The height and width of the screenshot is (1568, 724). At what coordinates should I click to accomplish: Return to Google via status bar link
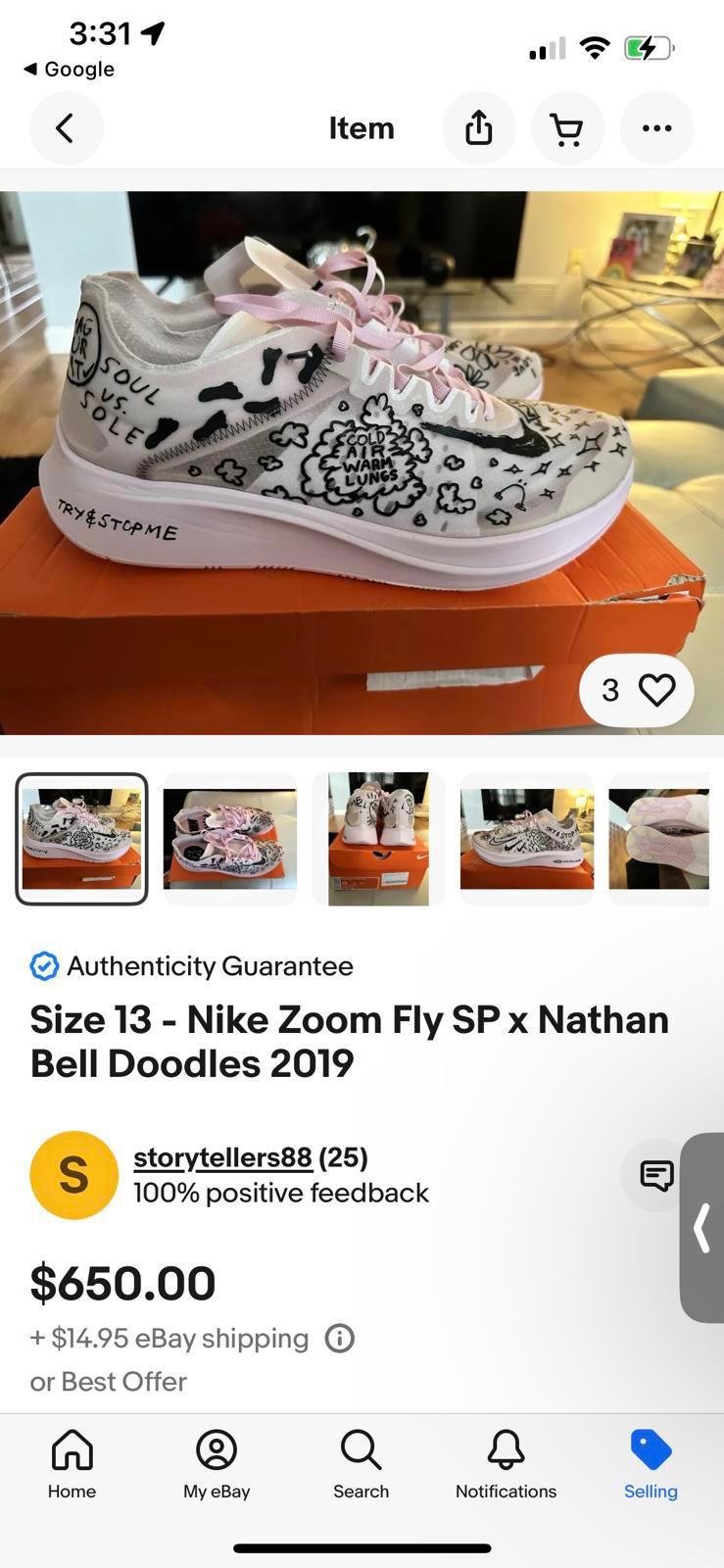pyautogui.click(x=69, y=69)
